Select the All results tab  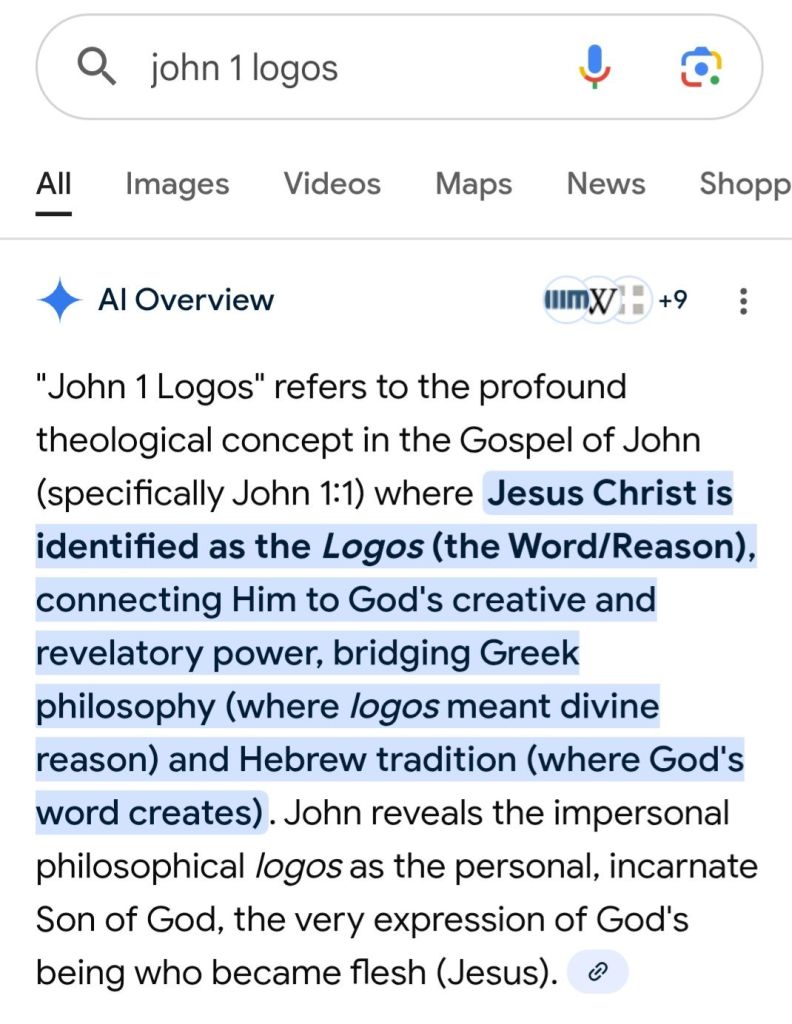click(x=53, y=184)
